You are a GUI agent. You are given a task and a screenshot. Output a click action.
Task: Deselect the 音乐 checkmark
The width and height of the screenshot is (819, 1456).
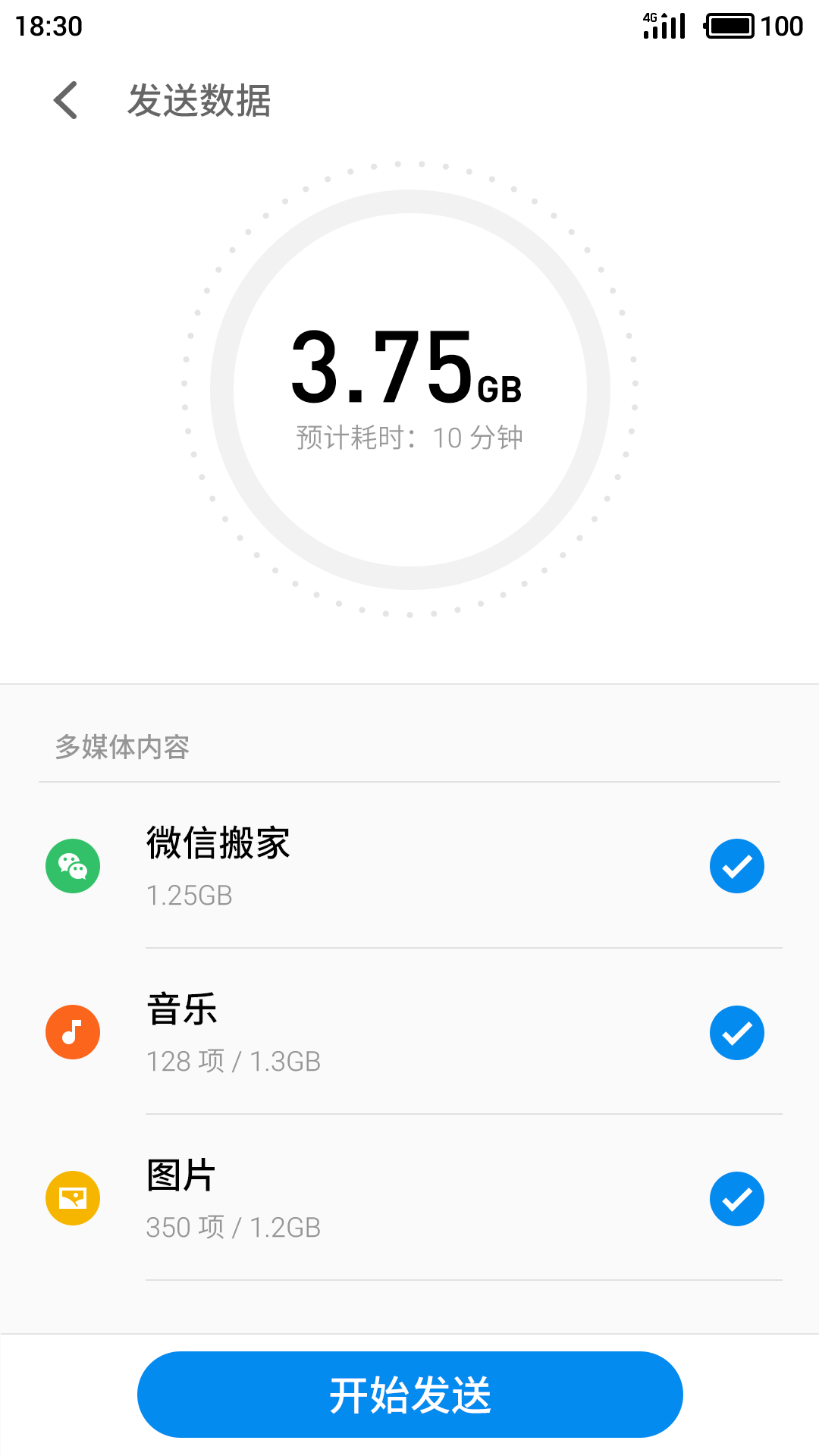pos(736,1032)
